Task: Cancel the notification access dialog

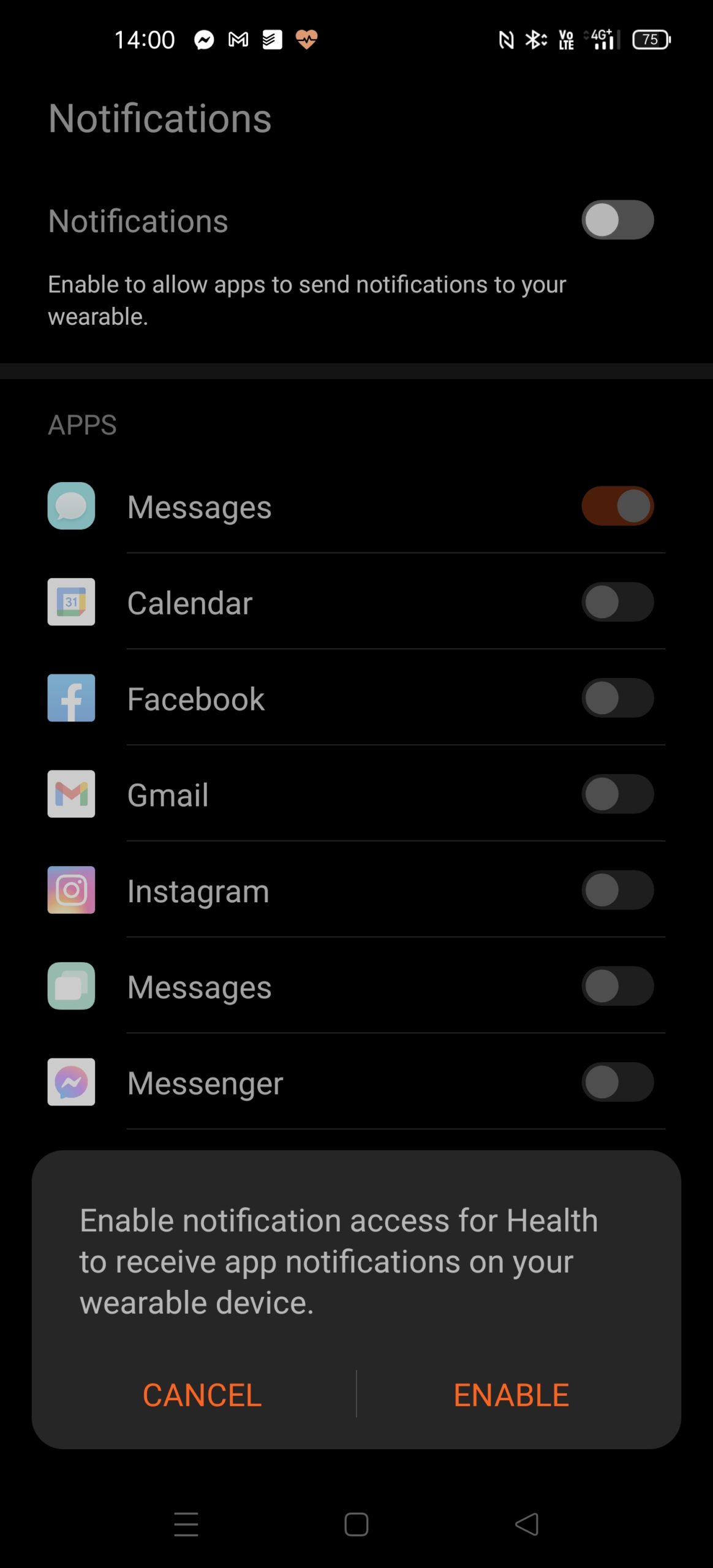Action: tap(202, 1395)
